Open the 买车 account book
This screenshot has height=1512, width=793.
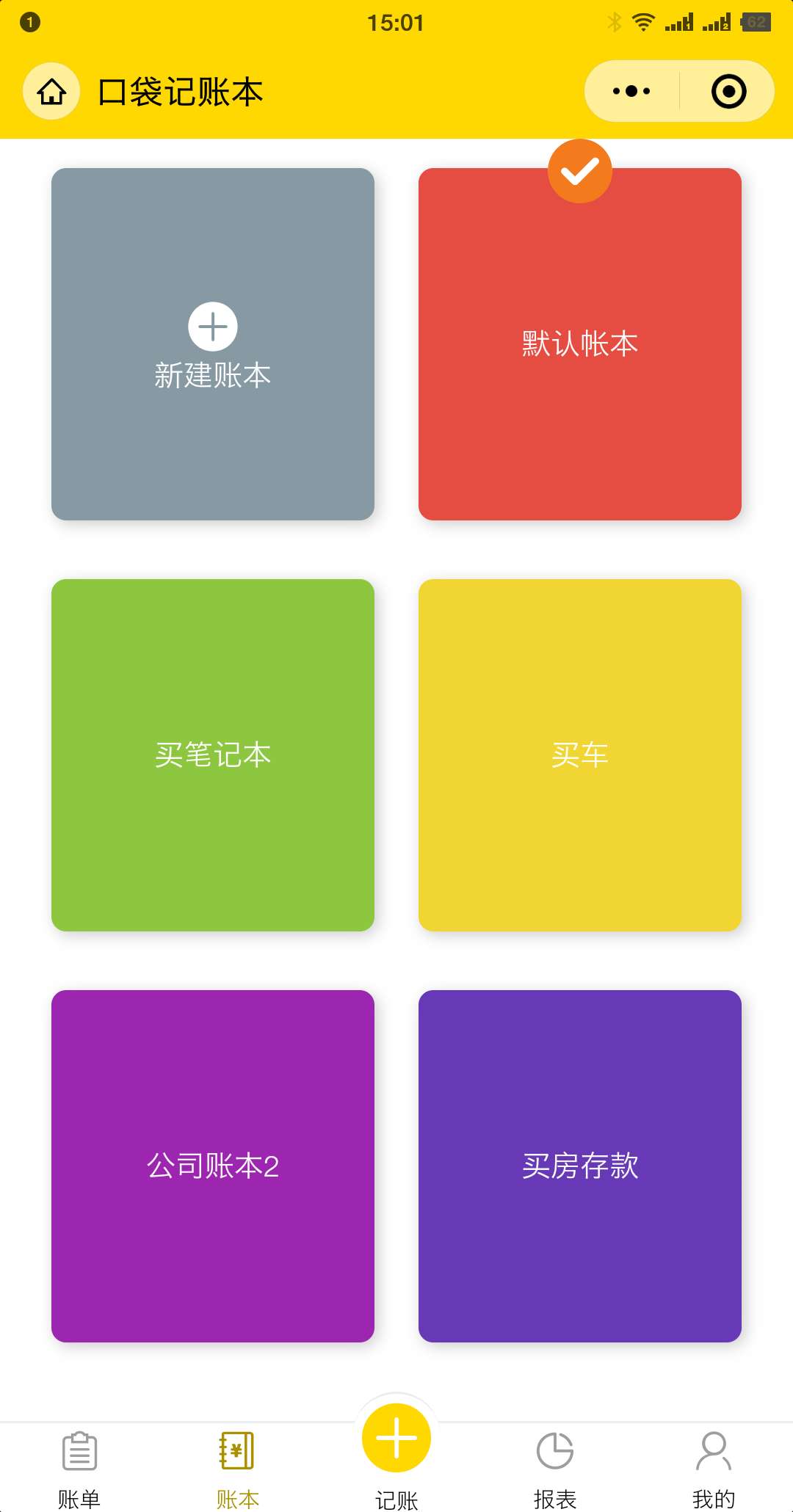(x=580, y=755)
